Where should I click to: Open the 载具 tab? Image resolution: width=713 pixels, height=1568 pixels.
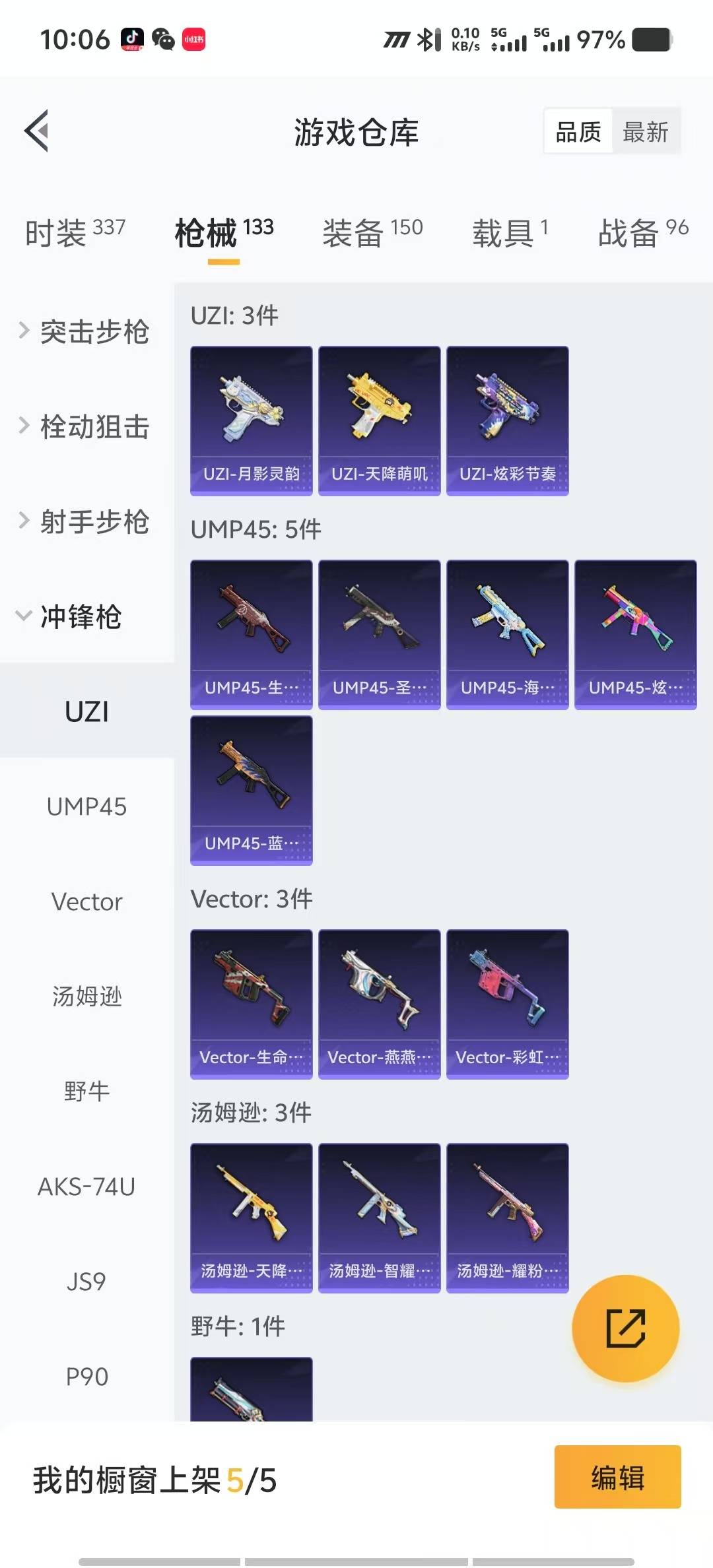[510, 232]
